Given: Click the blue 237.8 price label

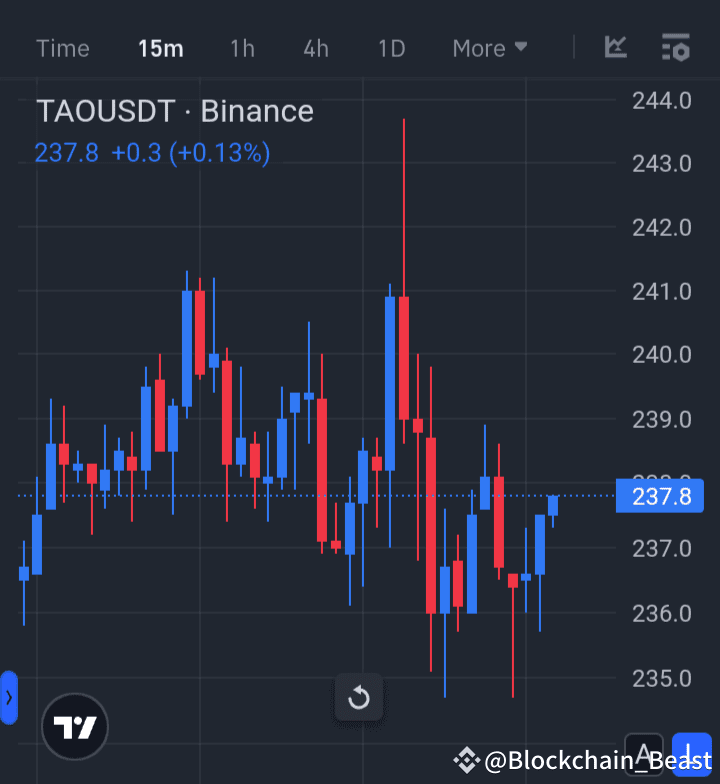Looking at the screenshot, I should (x=660, y=495).
